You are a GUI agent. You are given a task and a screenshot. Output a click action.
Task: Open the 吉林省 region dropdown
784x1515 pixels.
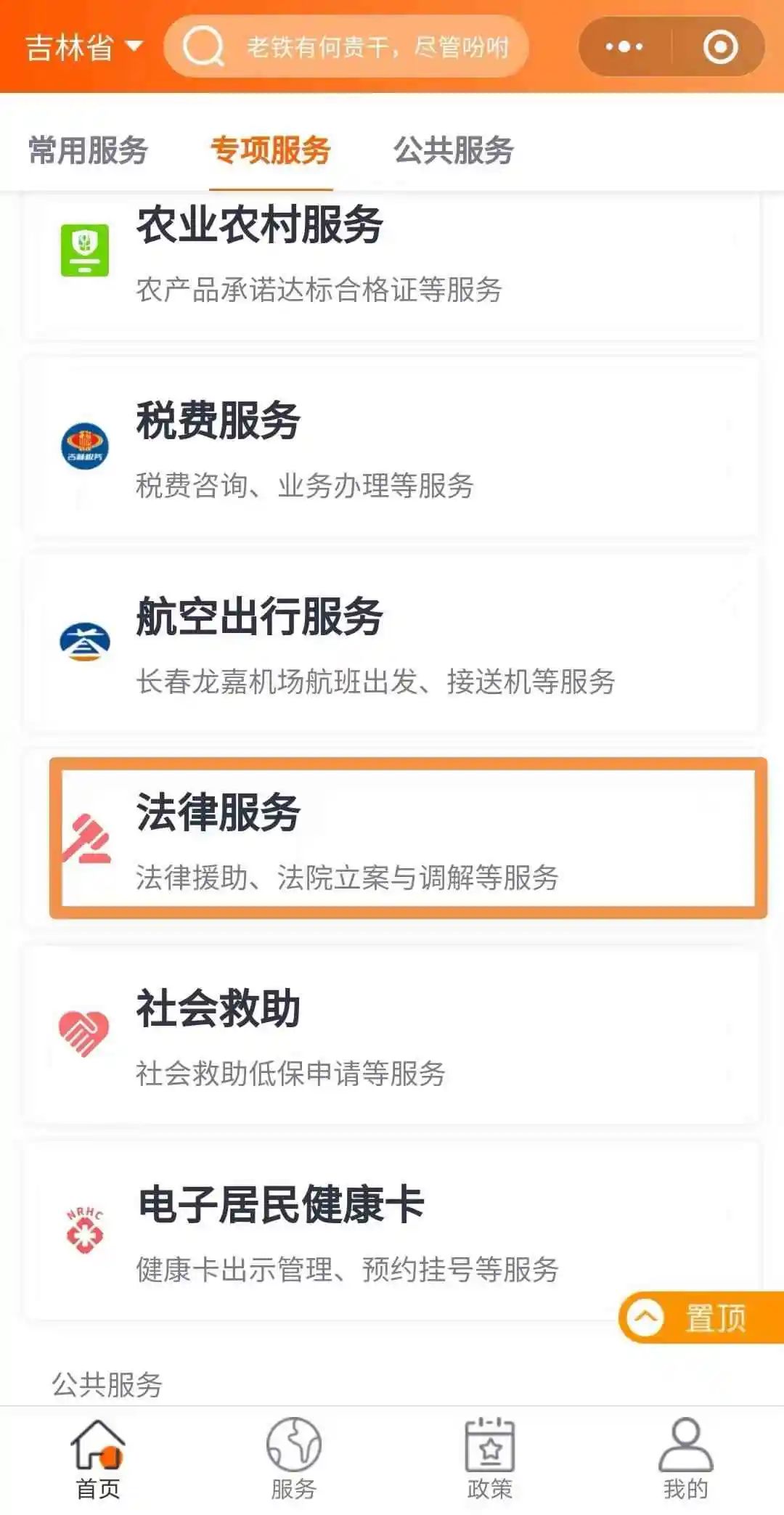pyautogui.click(x=83, y=48)
